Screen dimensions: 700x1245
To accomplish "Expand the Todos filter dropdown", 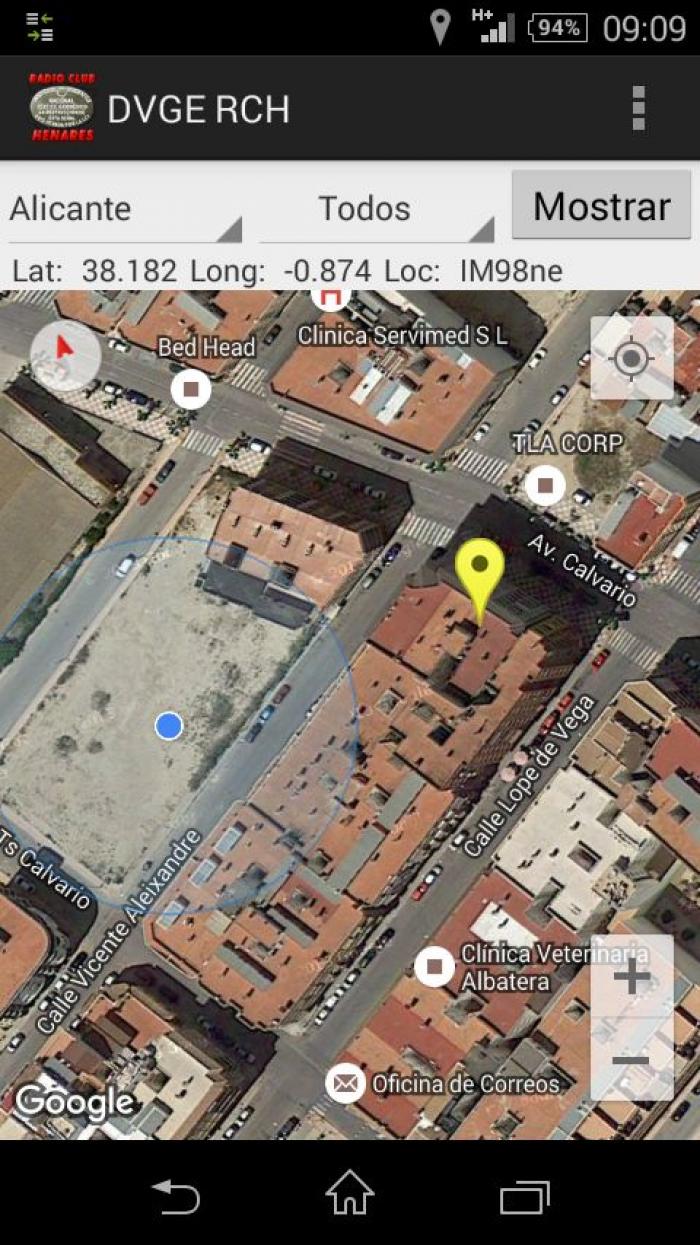I will point(377,209).
